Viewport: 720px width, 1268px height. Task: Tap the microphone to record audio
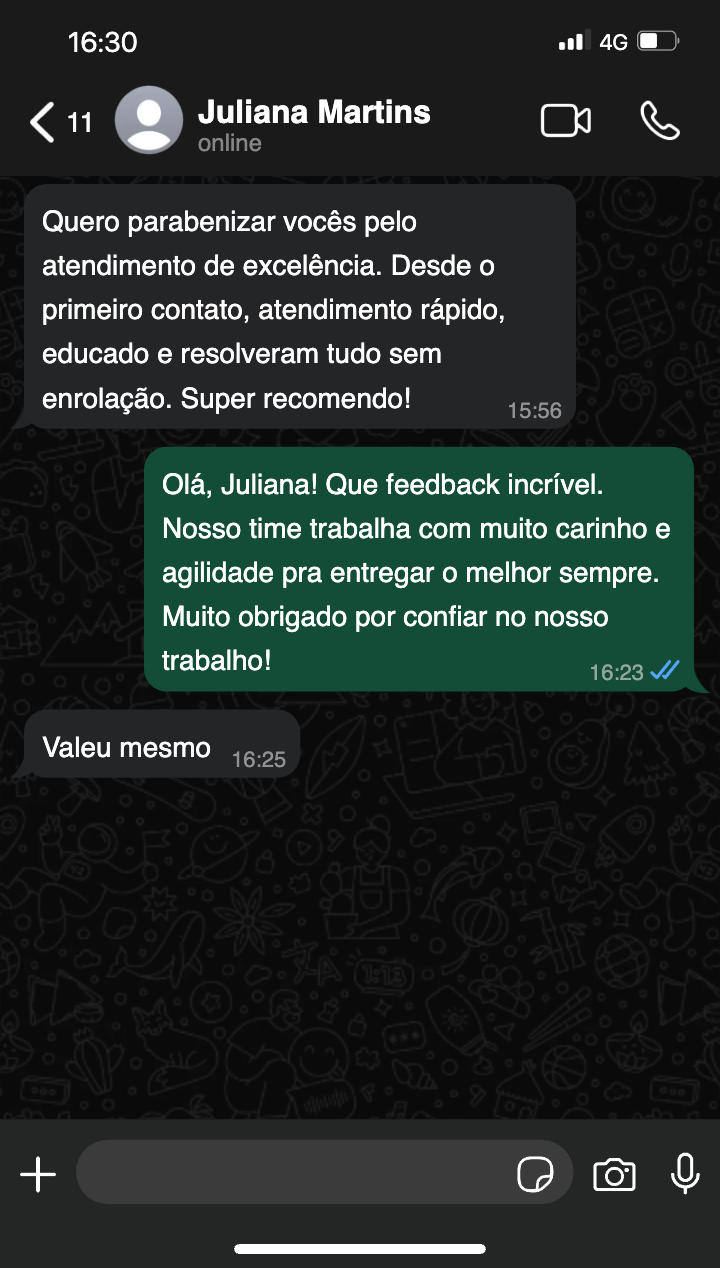click(685, 1174)
